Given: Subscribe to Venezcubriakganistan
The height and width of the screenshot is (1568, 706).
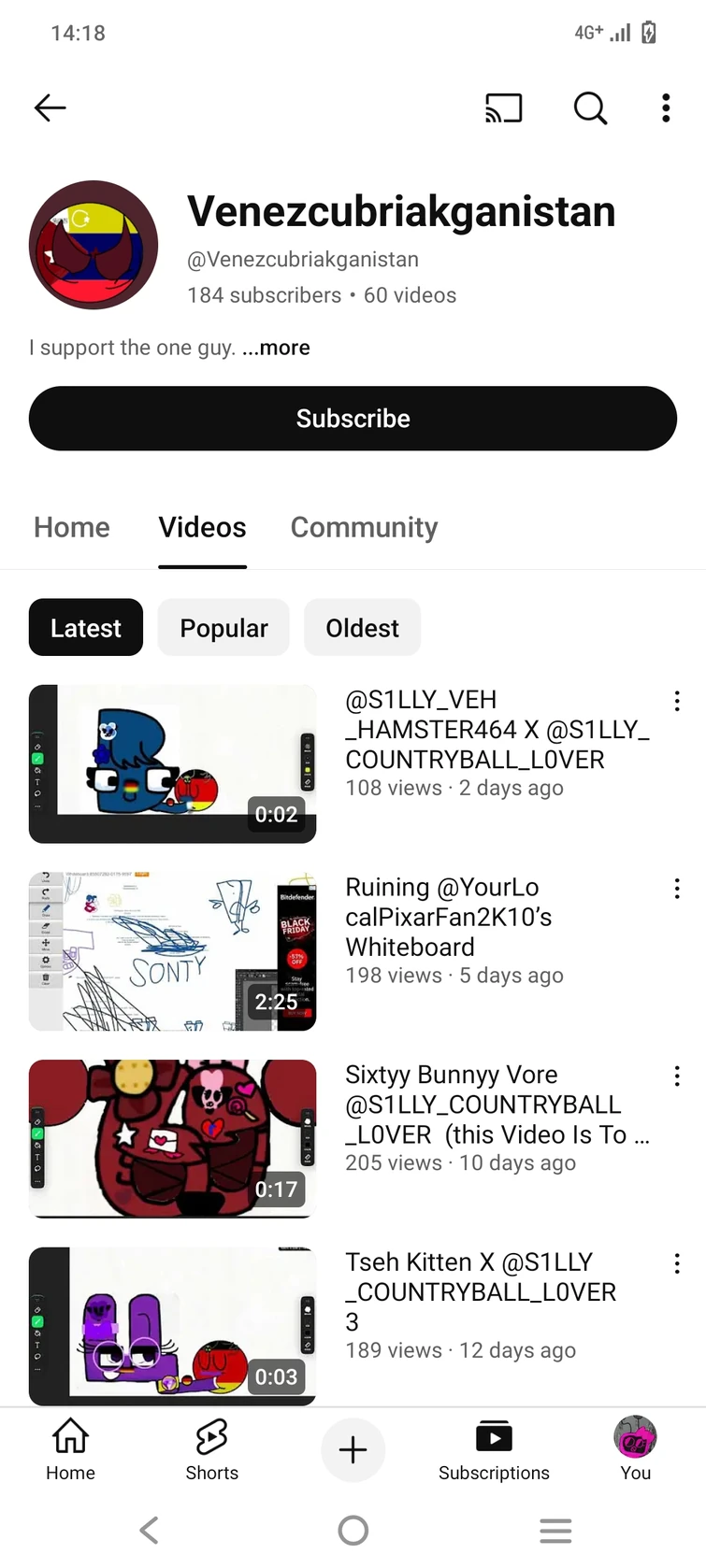Looking at the screenshot, I should click(353, 419).
